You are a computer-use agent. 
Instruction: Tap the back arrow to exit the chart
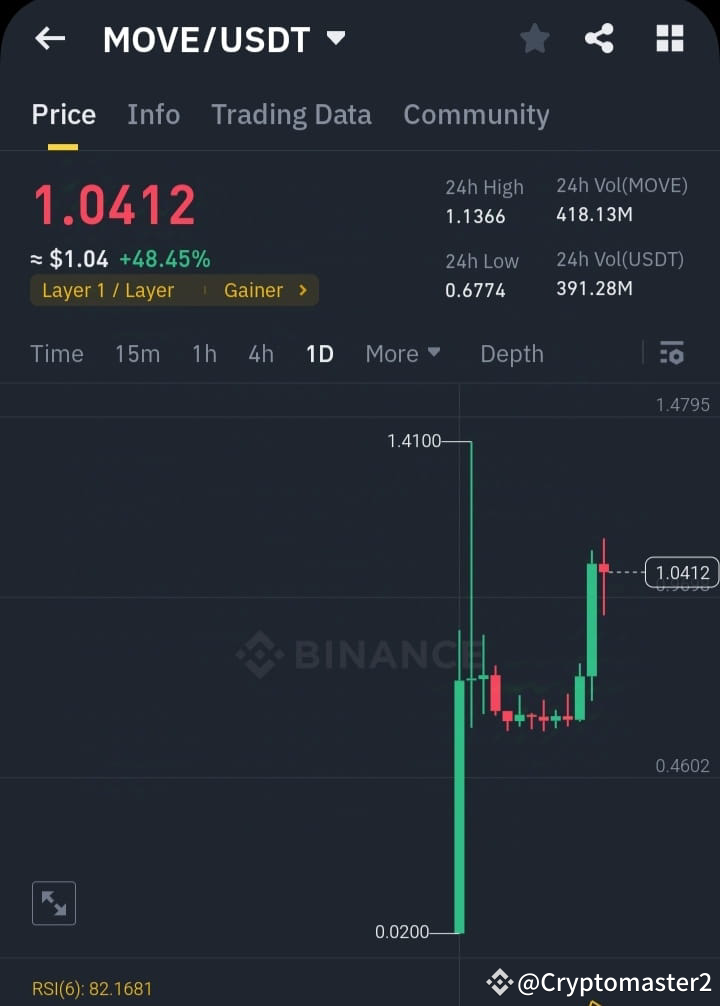[49, 38]
